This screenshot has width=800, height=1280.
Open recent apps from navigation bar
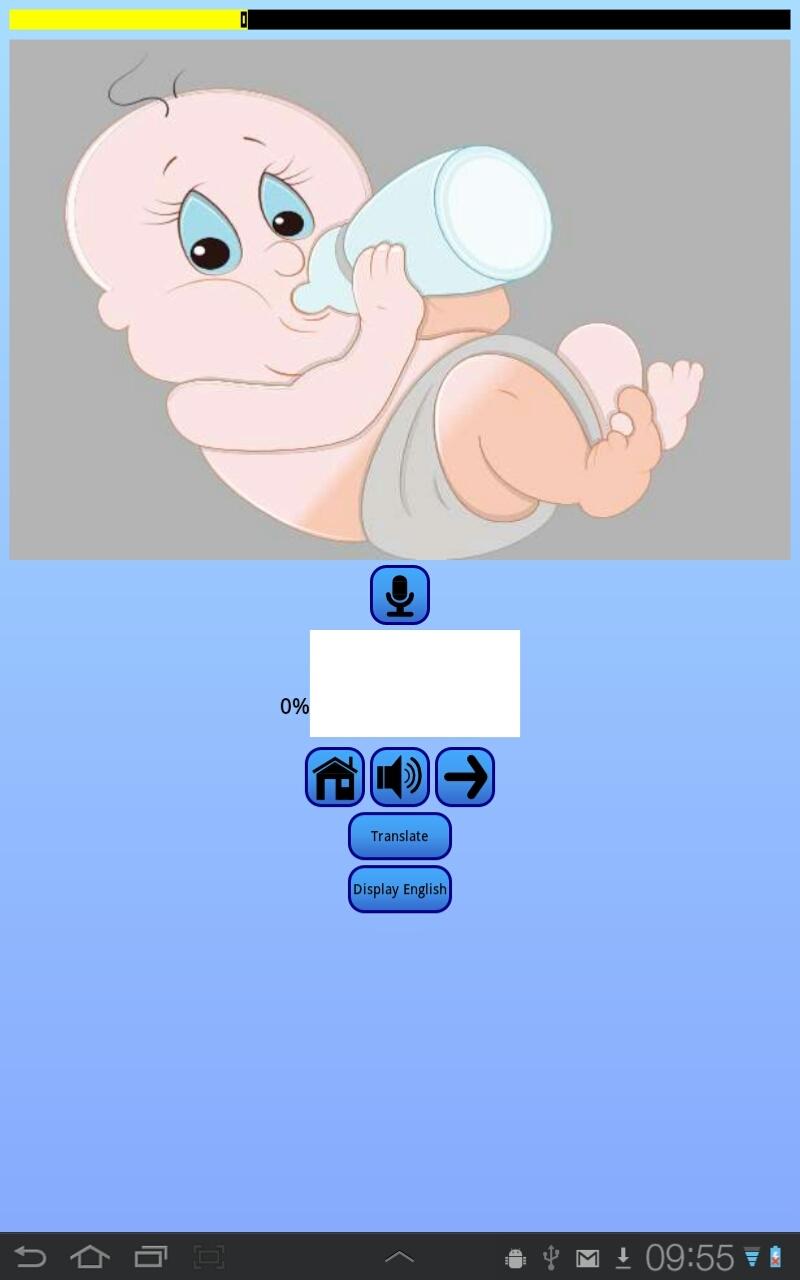151,1256
